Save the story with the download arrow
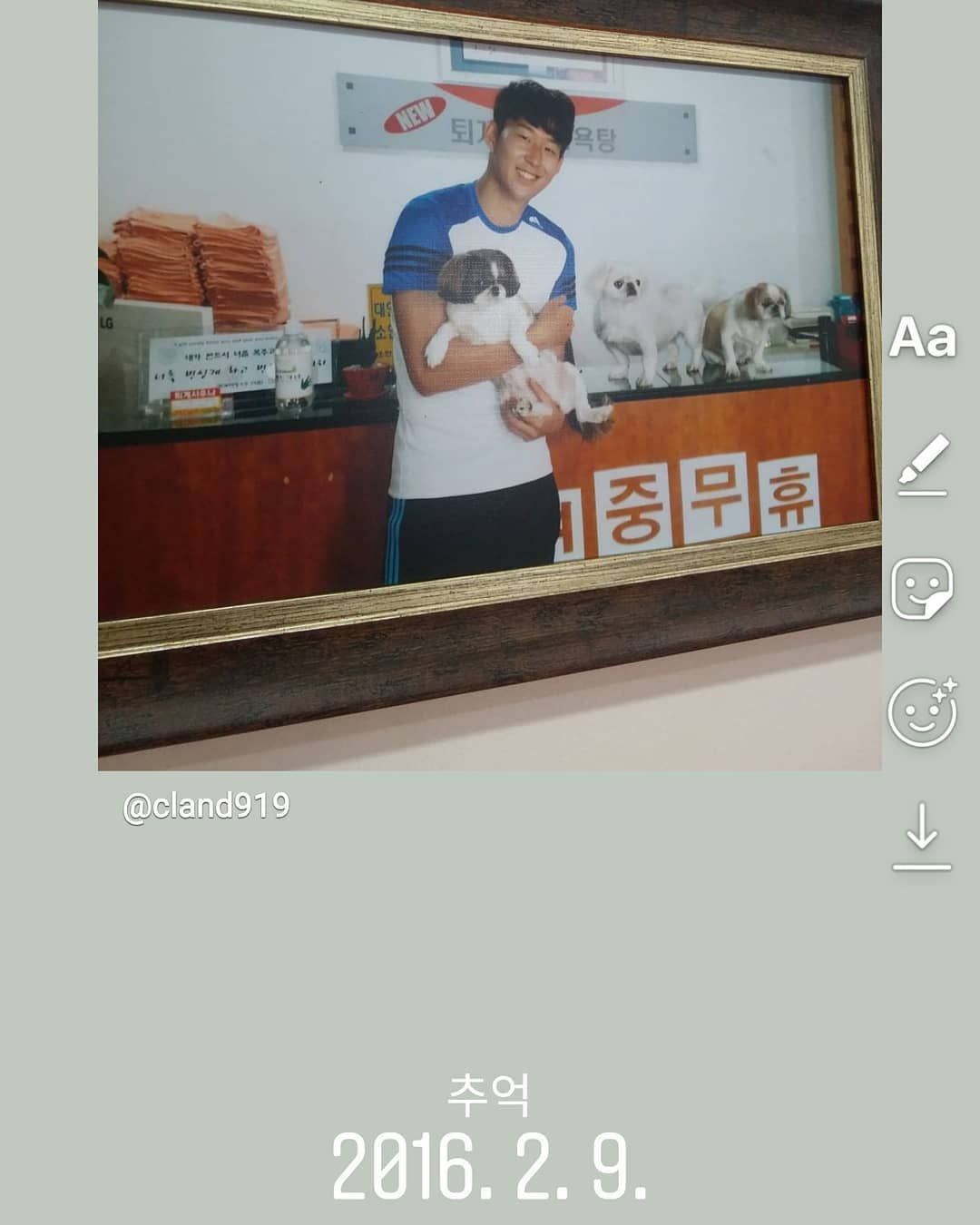The width and height of the screenshot is (980, 1225). pos(922,837)
